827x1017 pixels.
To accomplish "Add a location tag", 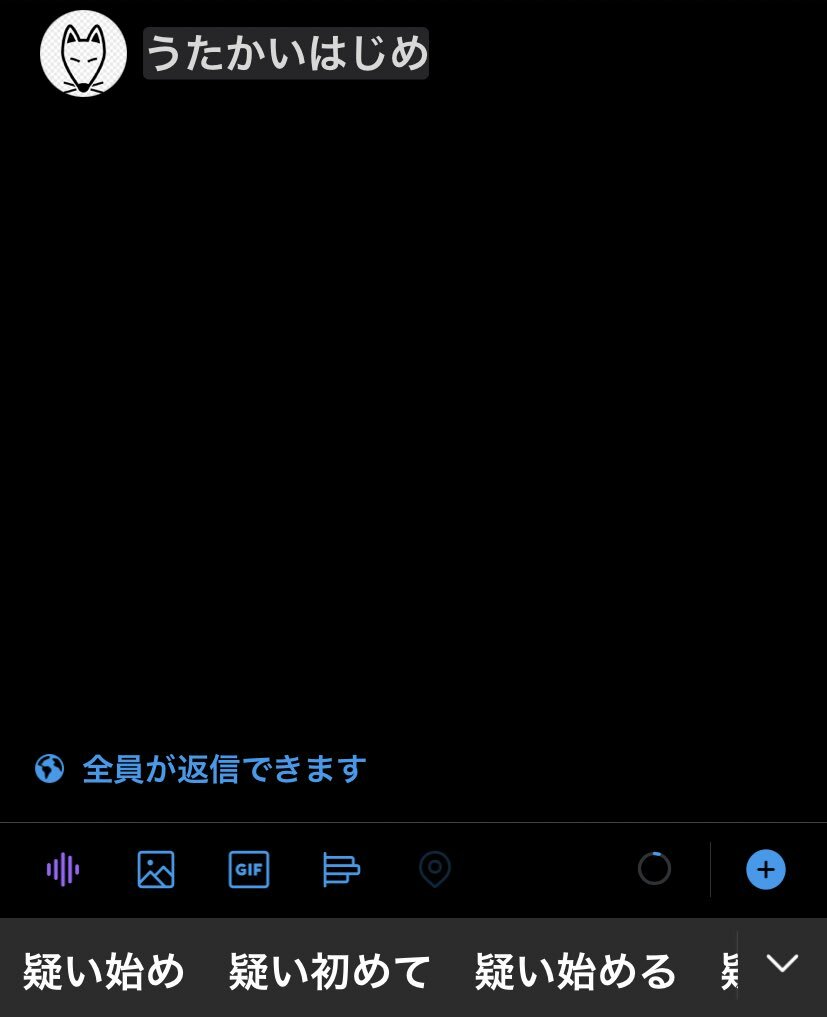I will (435, 869).
